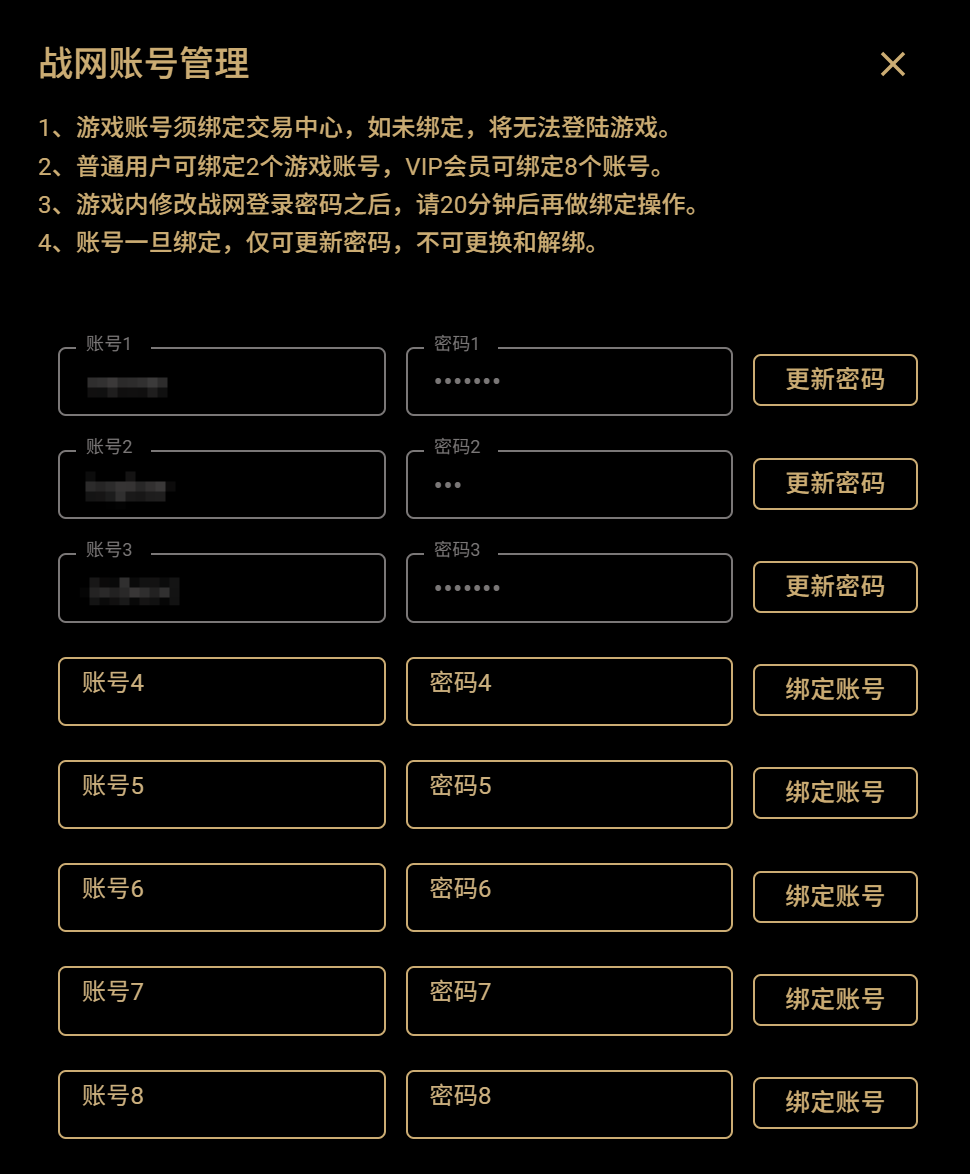970x1174 pixels.
Task: Activate the 账号8 input box
Action: coord(222,1104)
